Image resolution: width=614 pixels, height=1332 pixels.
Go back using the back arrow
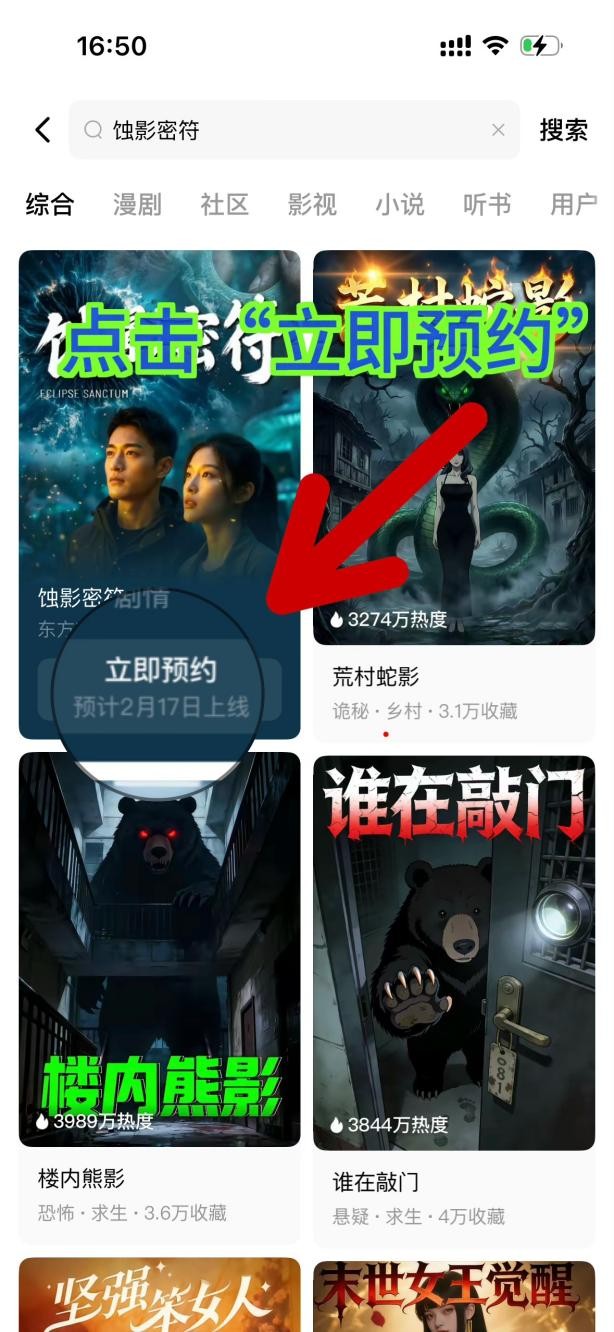pos(42,129)
